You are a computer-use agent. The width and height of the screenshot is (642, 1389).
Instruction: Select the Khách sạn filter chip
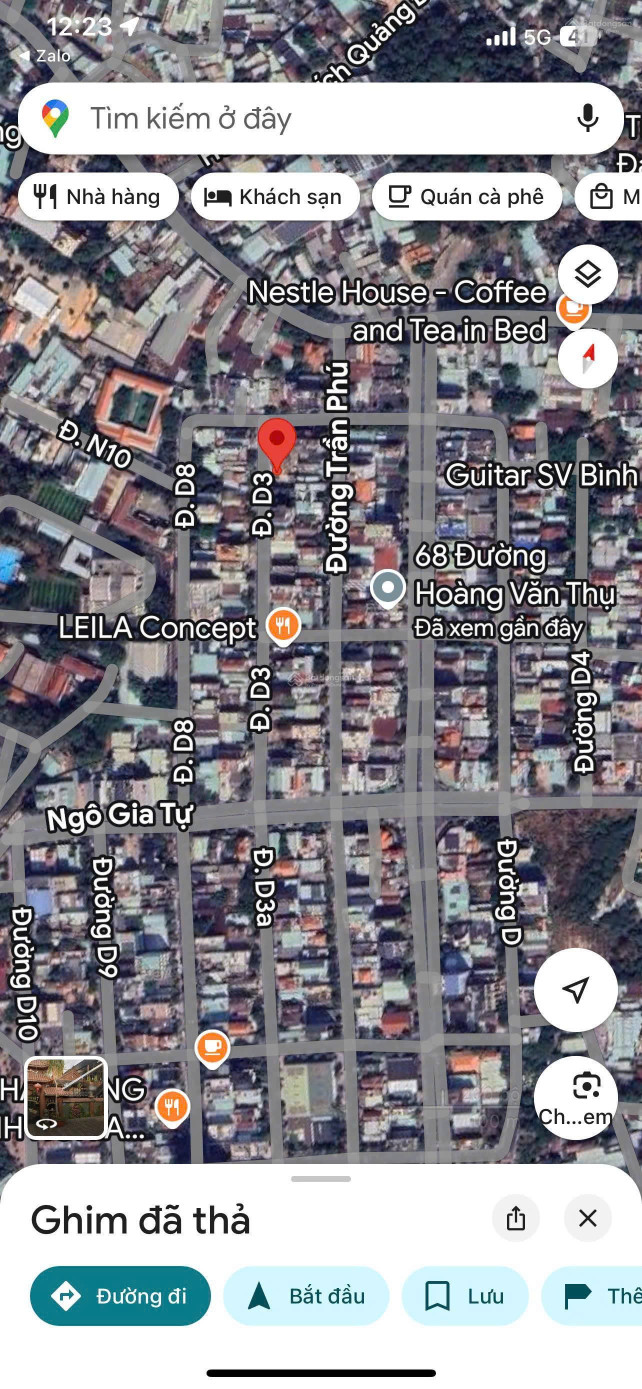coord(274,197)
